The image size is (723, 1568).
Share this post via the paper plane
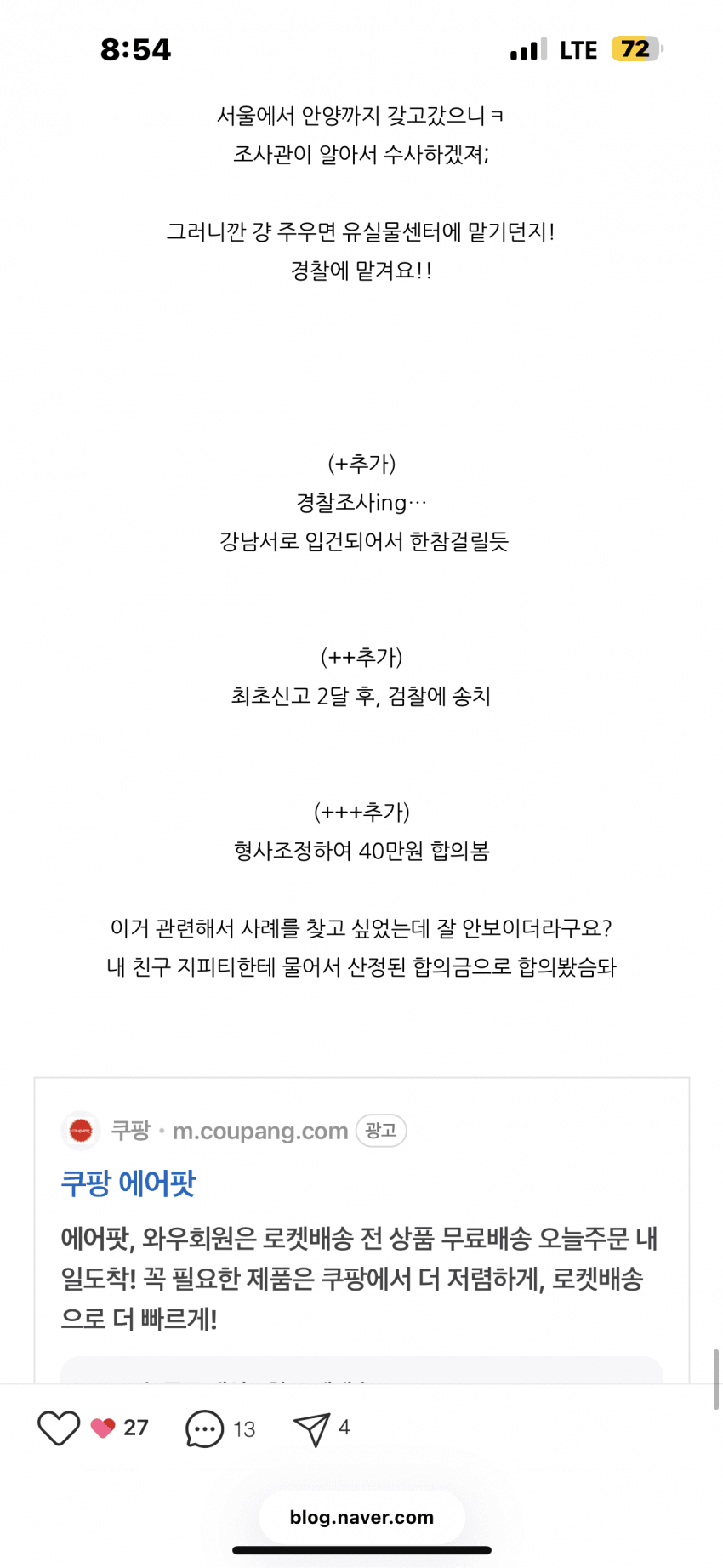311,1428
